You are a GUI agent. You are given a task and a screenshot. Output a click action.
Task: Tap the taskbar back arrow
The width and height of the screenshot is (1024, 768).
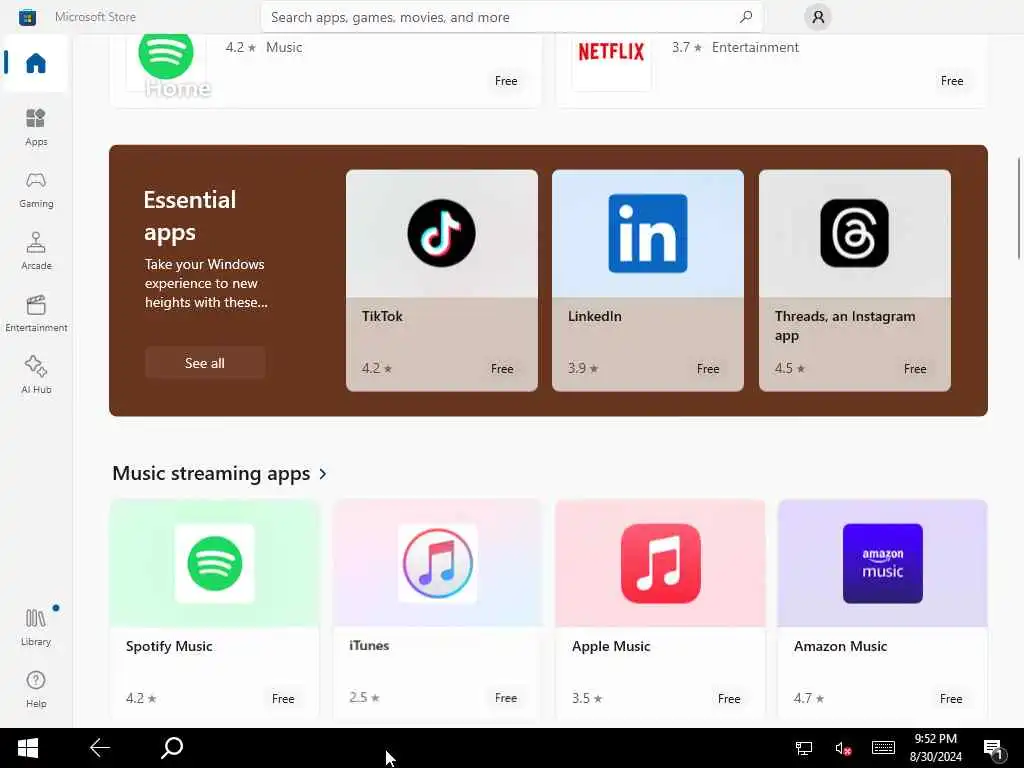(100, 747)
